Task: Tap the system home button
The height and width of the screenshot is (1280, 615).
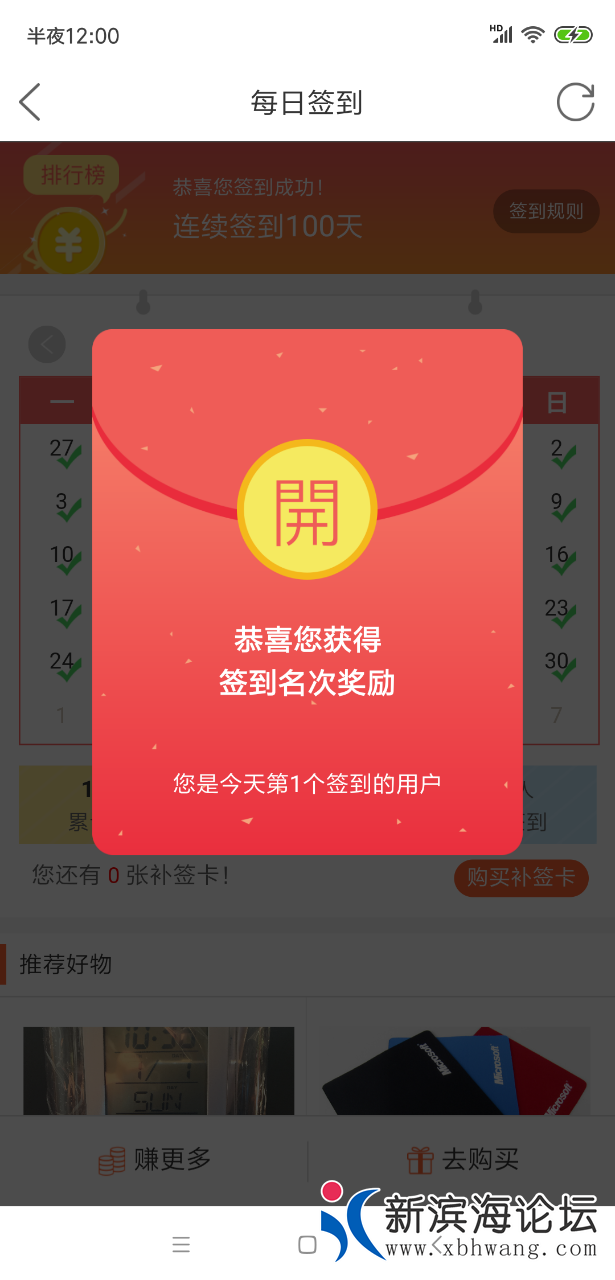Action: click(x=307, y=1244)
